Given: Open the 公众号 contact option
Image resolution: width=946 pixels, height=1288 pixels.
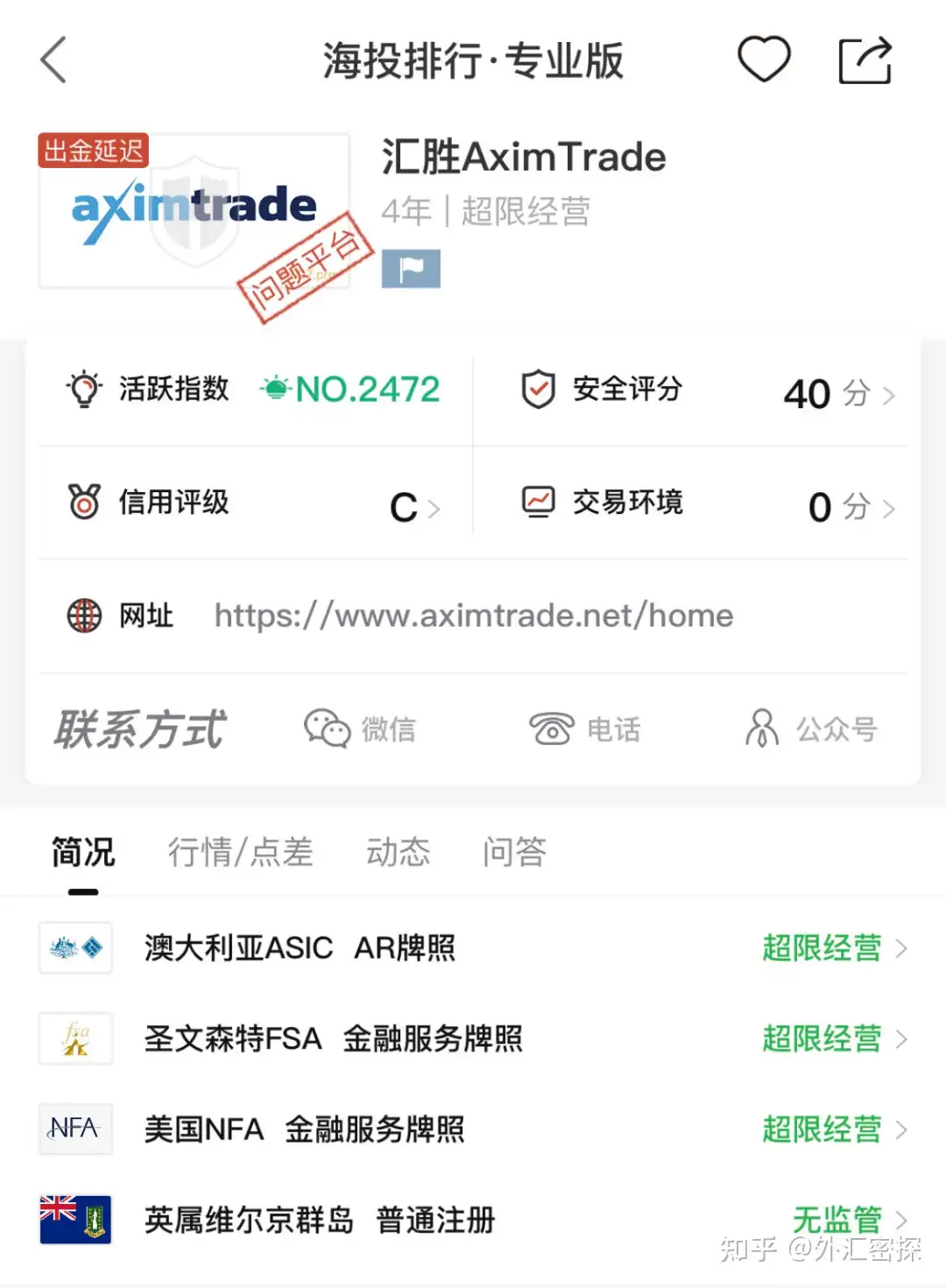Looking at the screenshot, I should click(x=811, y=728).
